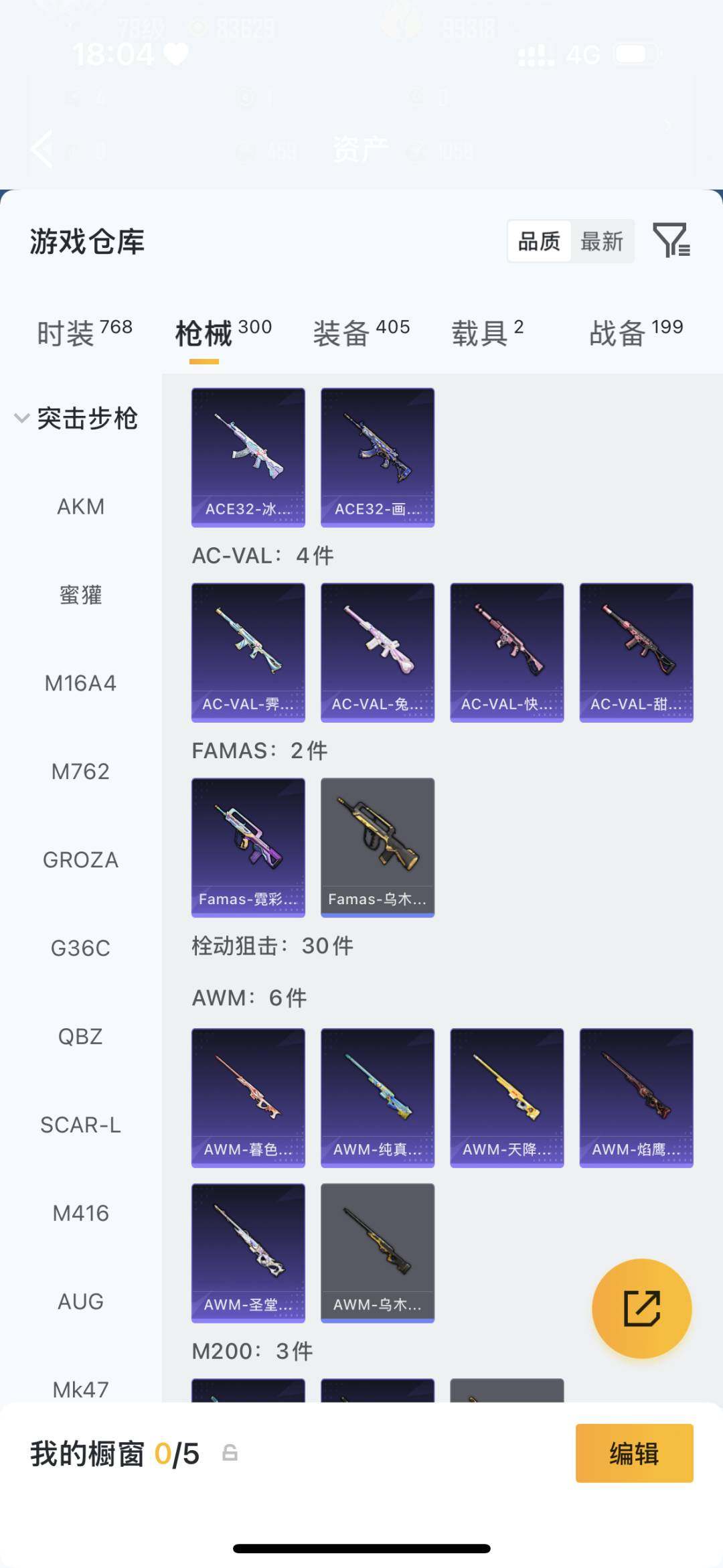View the AWM-天降 skin
Image resolution: width=723 pixels, height=1568 pixels.
tap(507, 1098)
